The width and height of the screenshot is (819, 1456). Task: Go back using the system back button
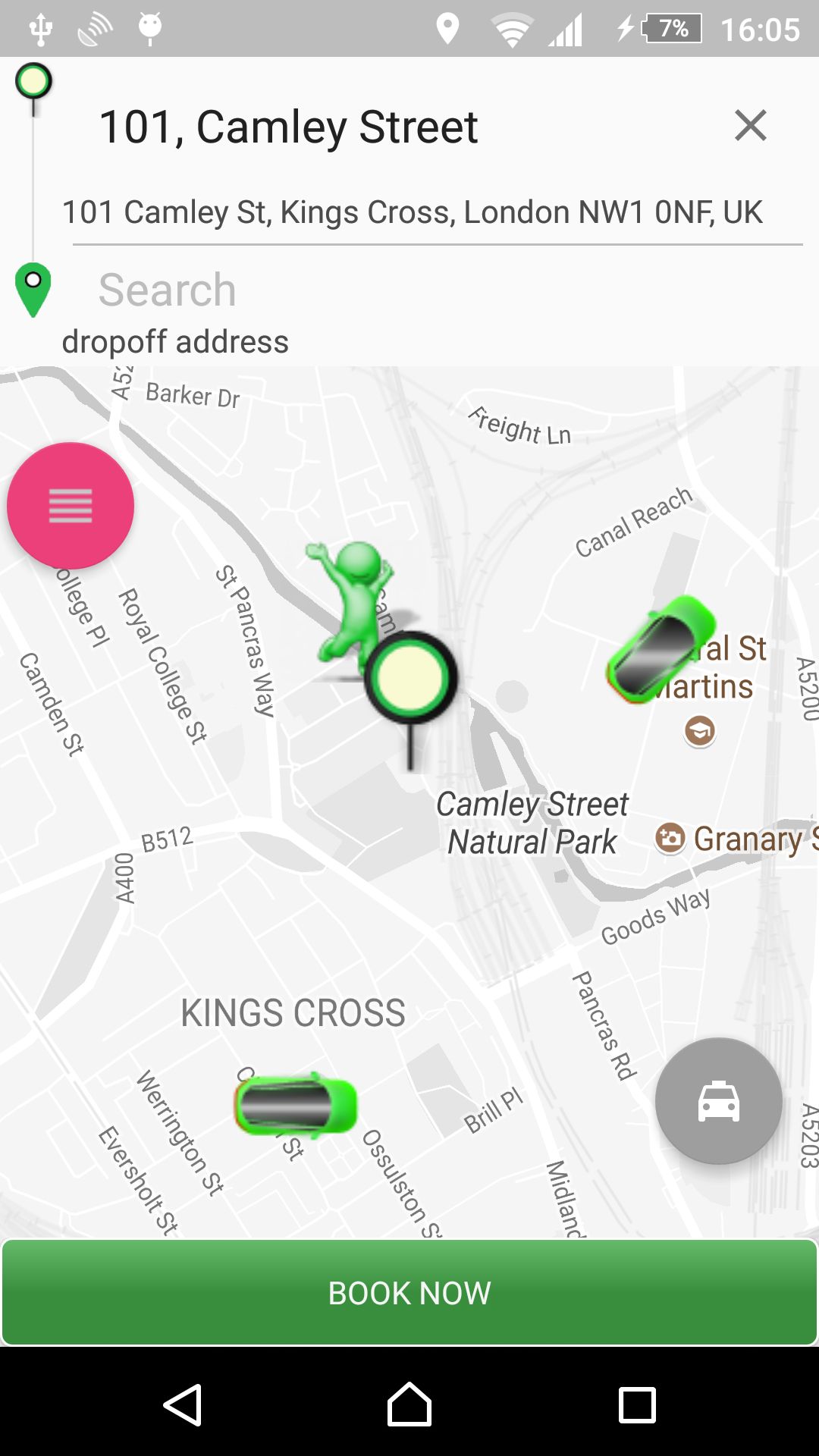tap(182, 1404)
